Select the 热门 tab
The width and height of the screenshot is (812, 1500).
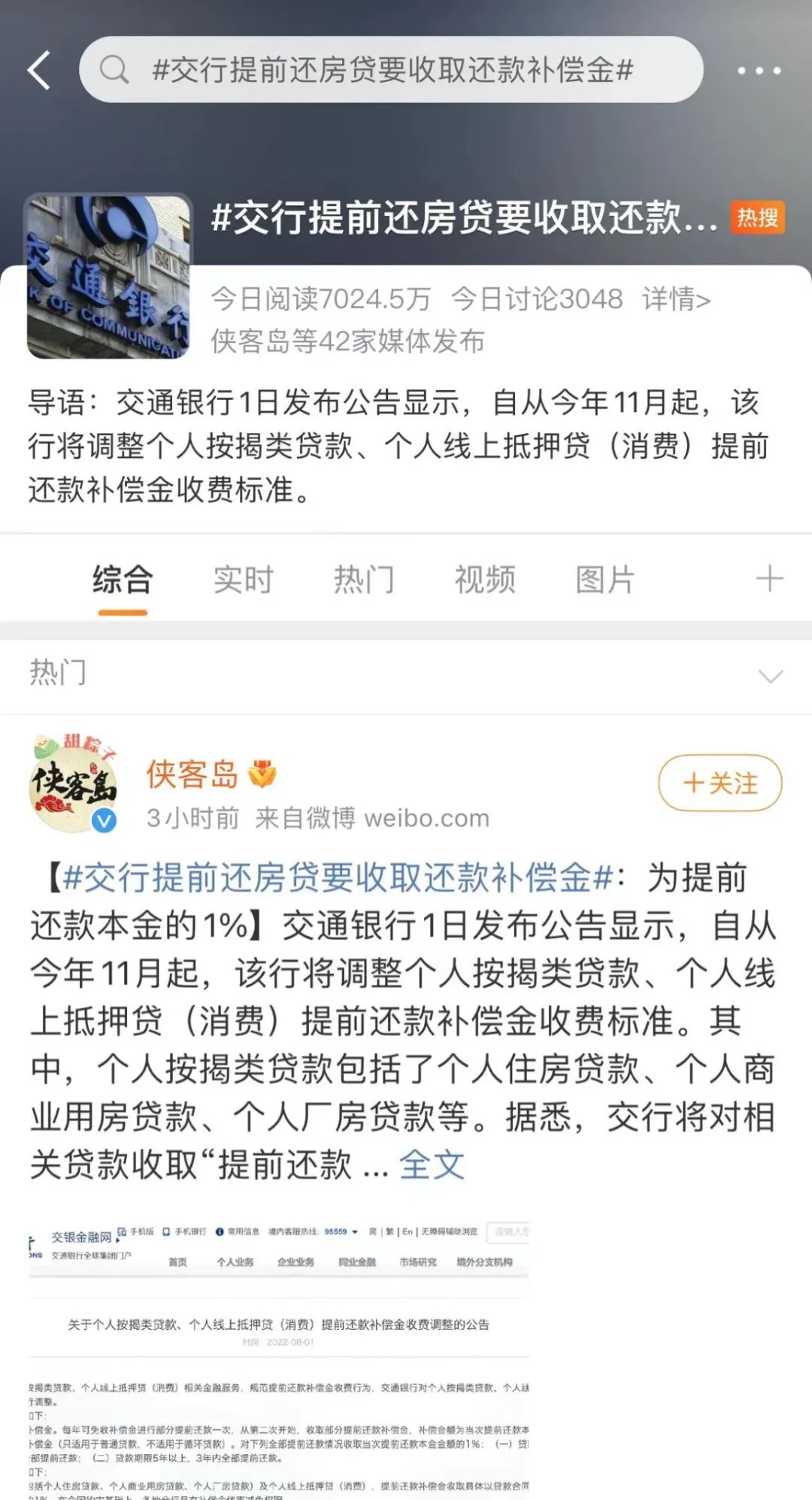coord(364,580)
